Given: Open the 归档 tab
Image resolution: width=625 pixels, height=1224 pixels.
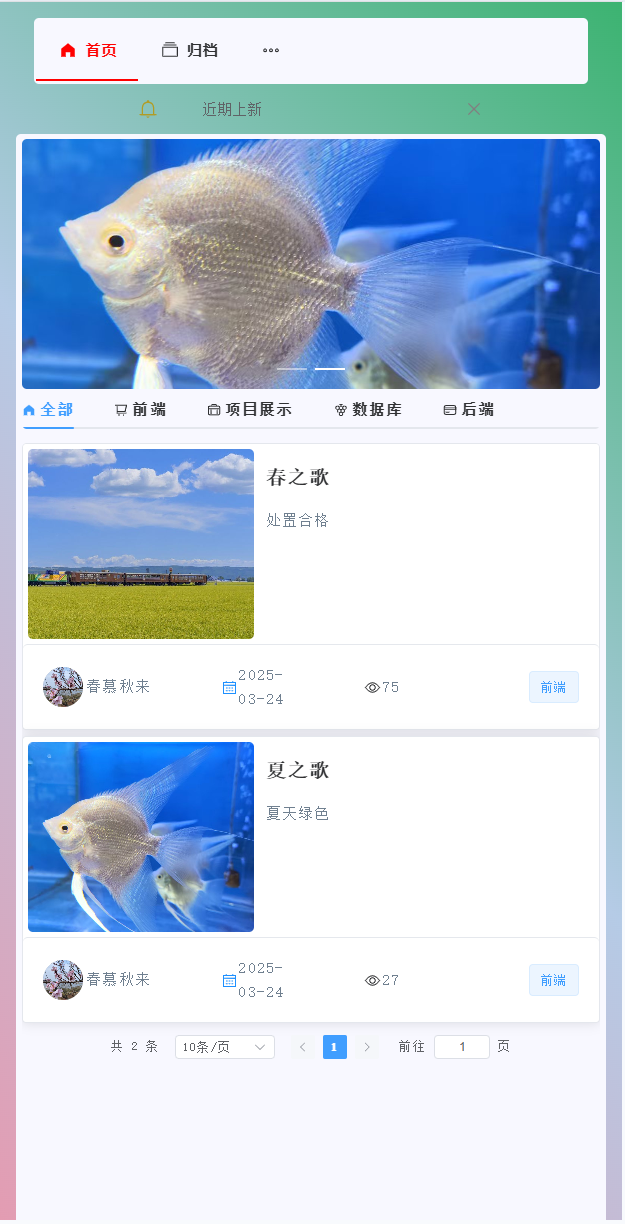Looking at the screenshot, I should pos(190,51).
